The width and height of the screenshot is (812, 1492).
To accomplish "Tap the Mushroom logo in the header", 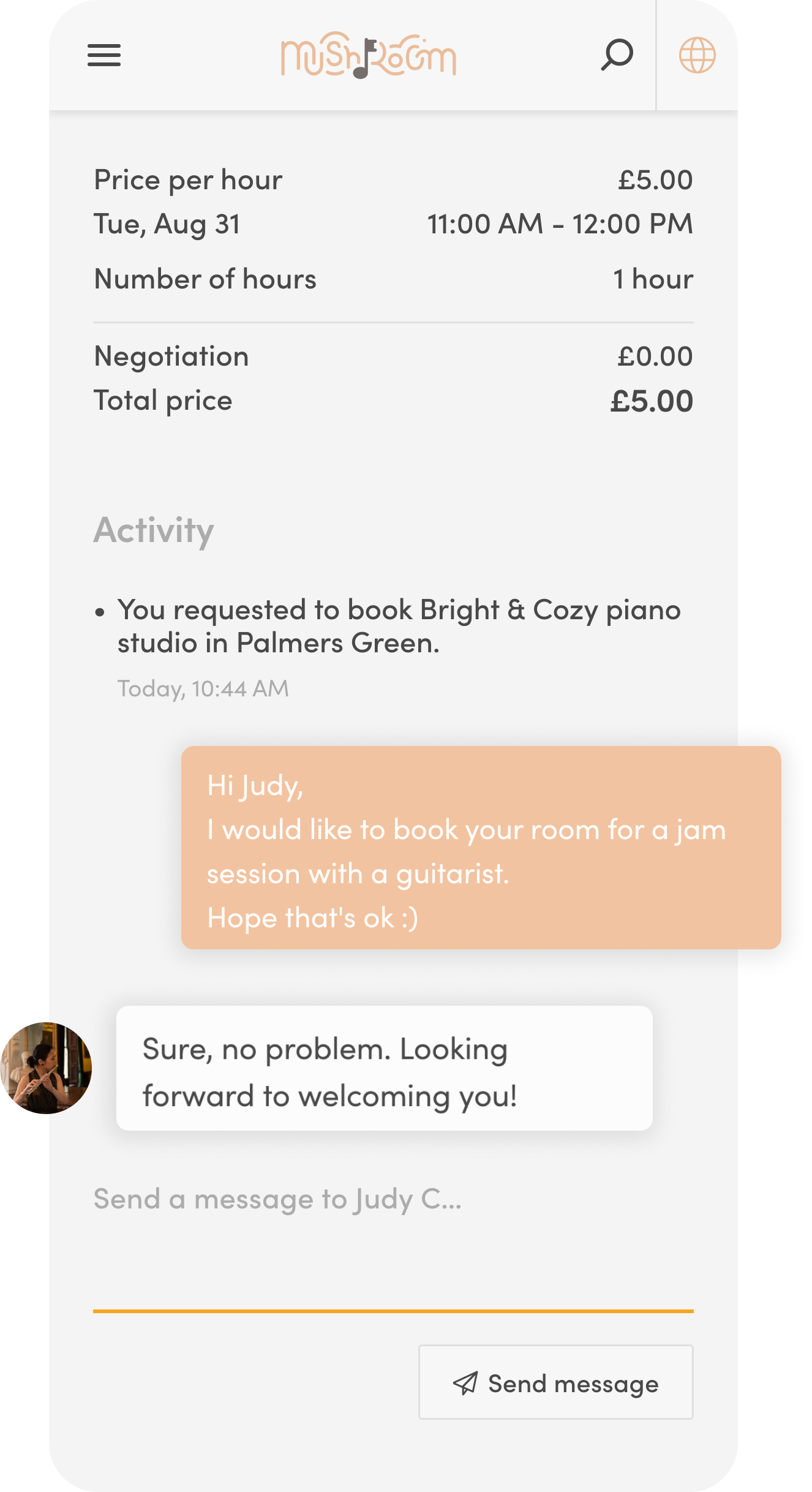I will coord(369,55).
